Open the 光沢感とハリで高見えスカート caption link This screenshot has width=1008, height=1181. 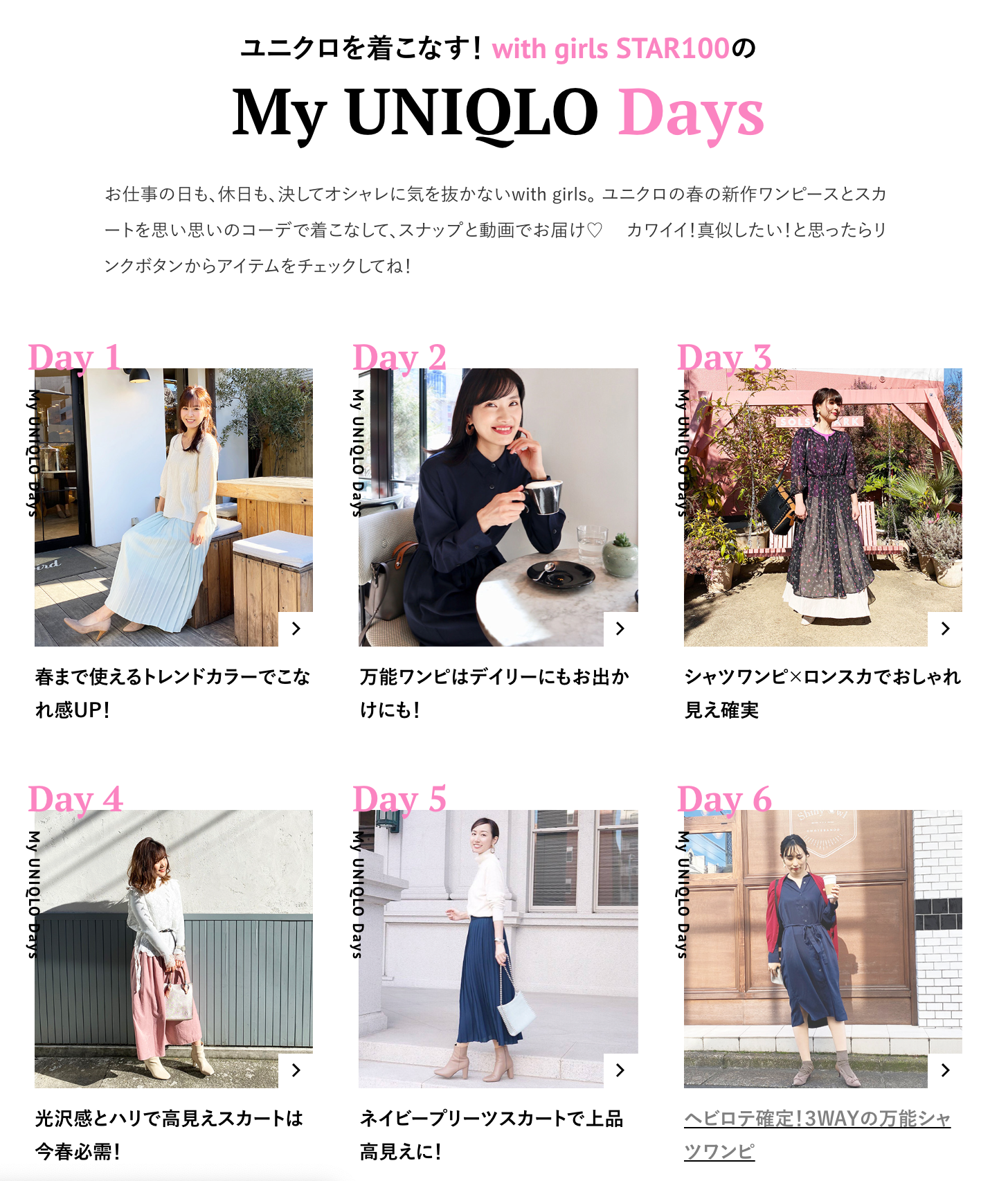point(169,1119)
